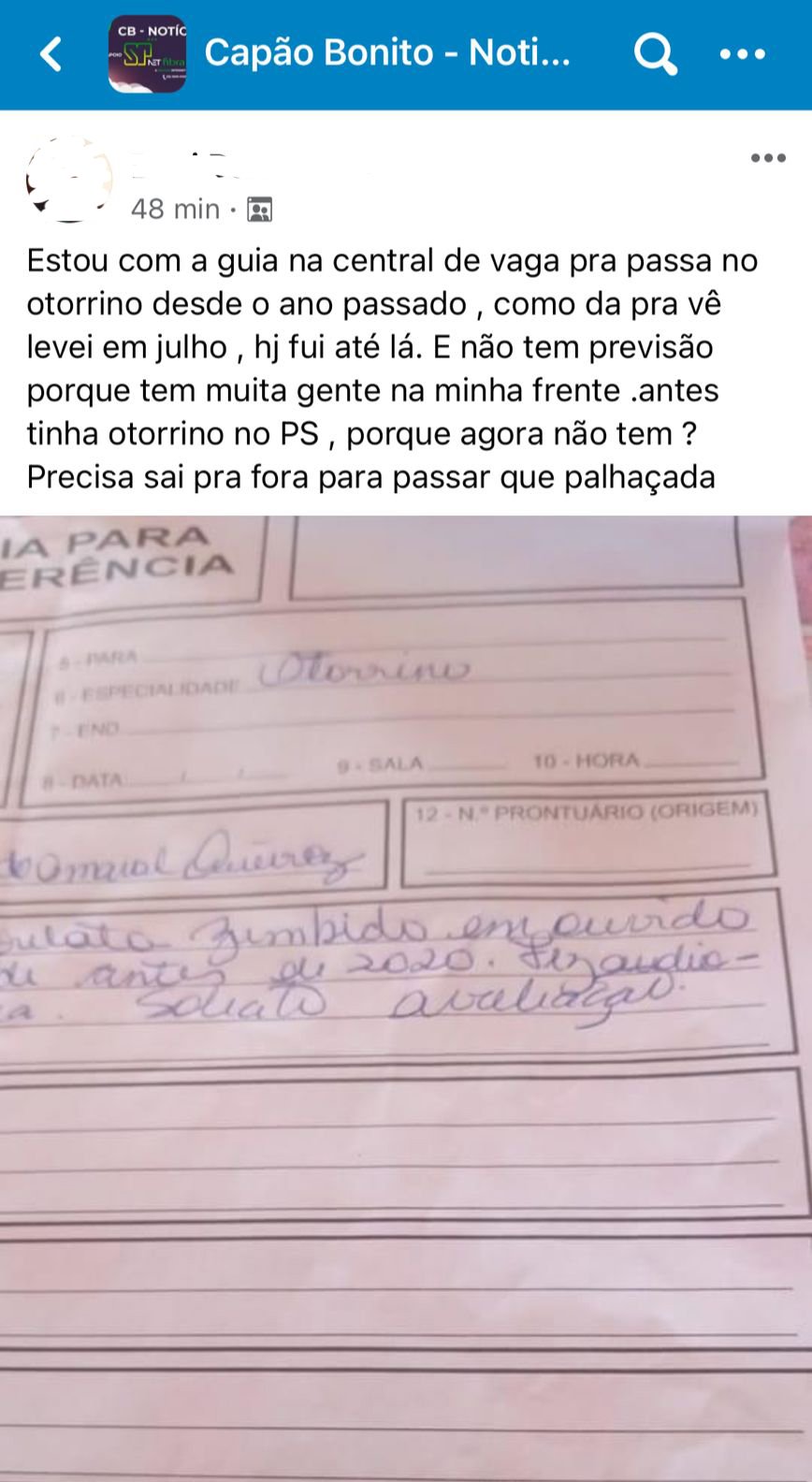812x1482 pixels.
Task: Open group overflow menu in header
Action: pos(742,54)
